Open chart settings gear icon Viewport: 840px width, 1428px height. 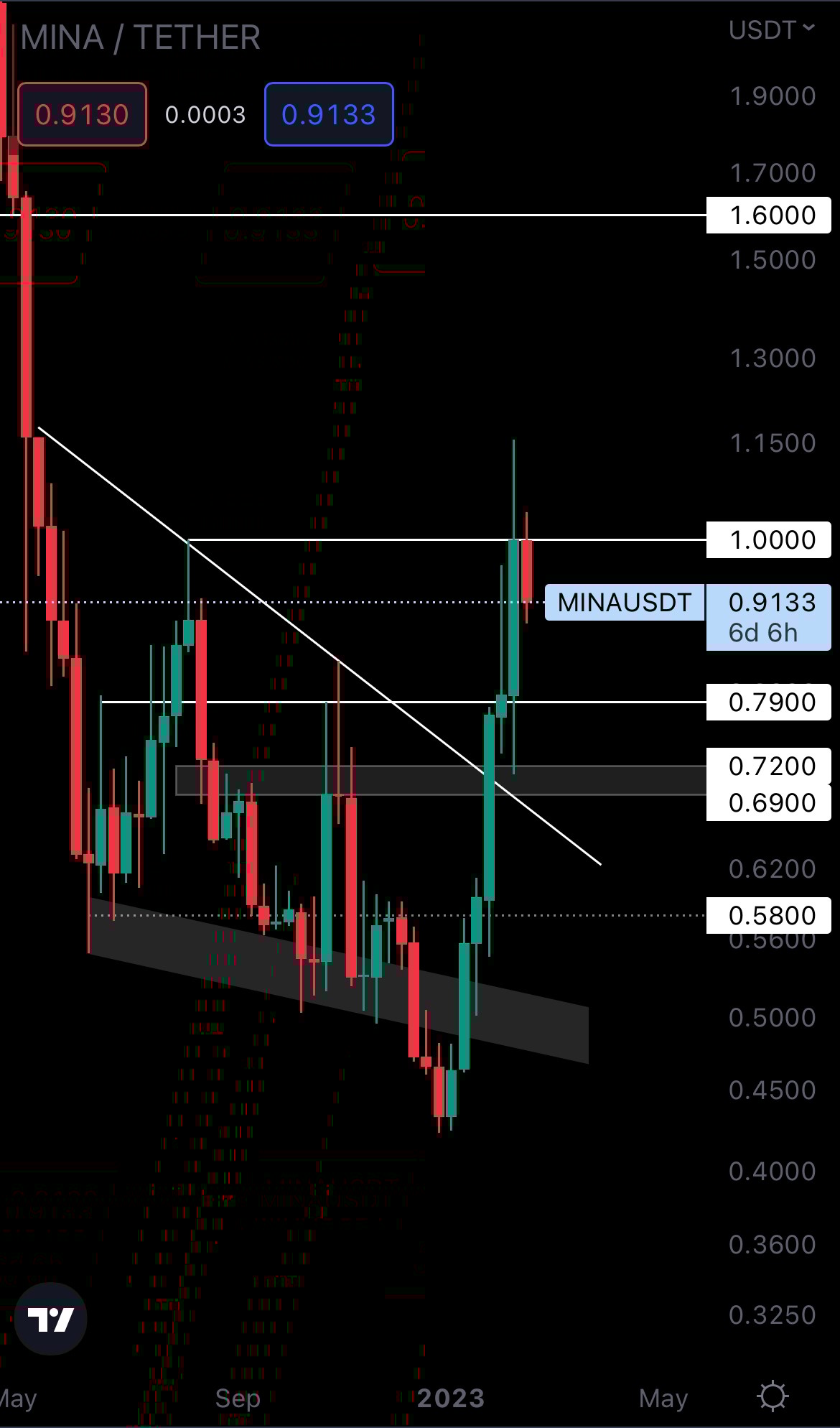coord(773,1396)
